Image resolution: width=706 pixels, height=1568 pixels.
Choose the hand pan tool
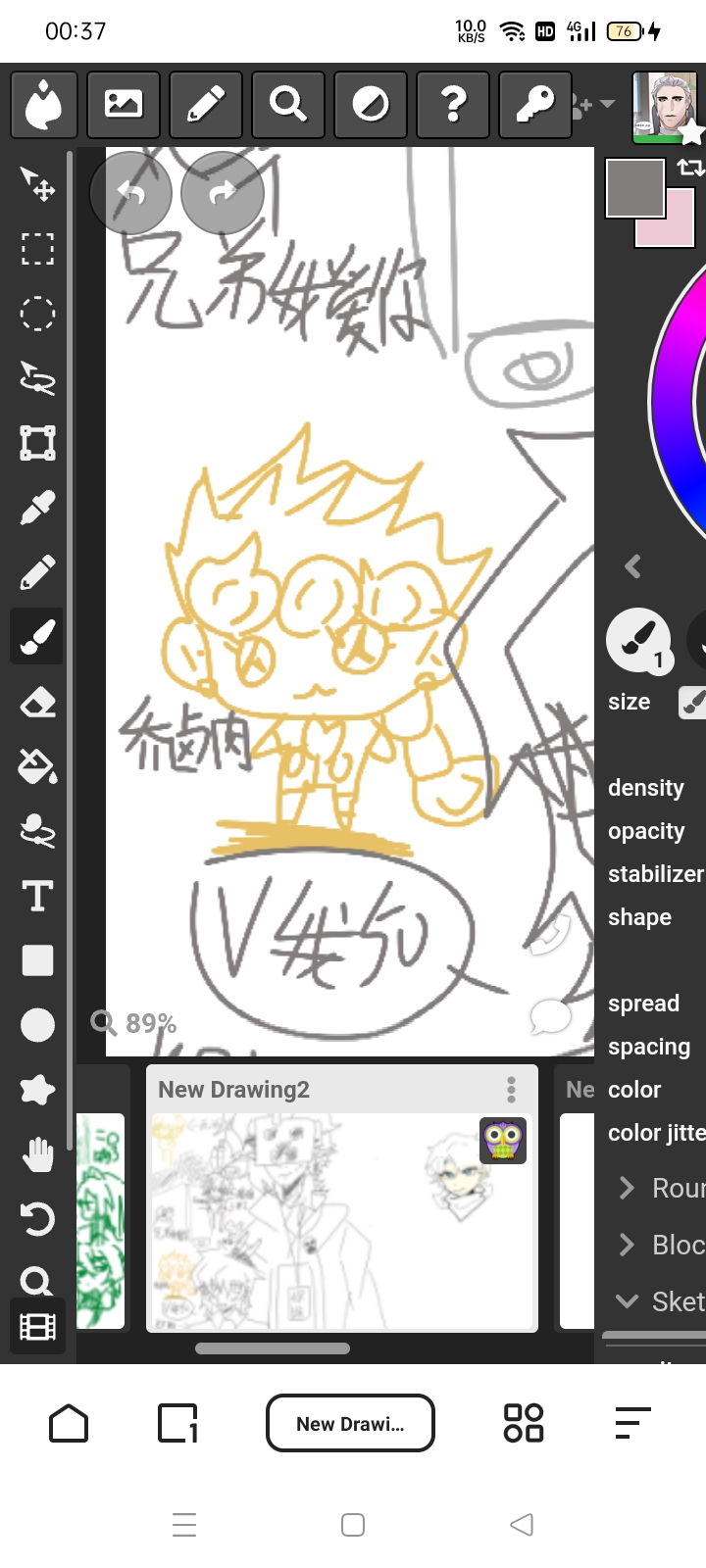[37, 1154]
